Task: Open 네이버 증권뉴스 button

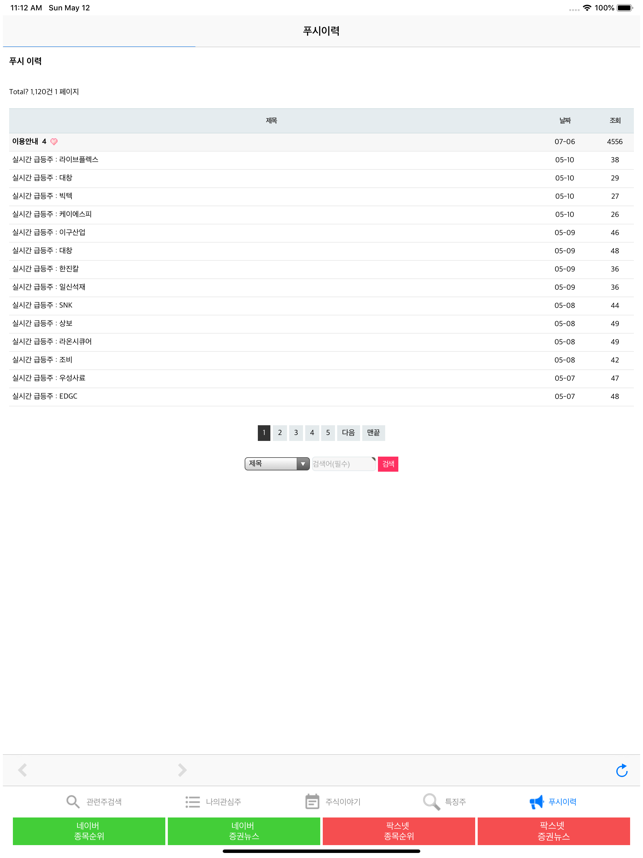Action: tap(244, 831)
